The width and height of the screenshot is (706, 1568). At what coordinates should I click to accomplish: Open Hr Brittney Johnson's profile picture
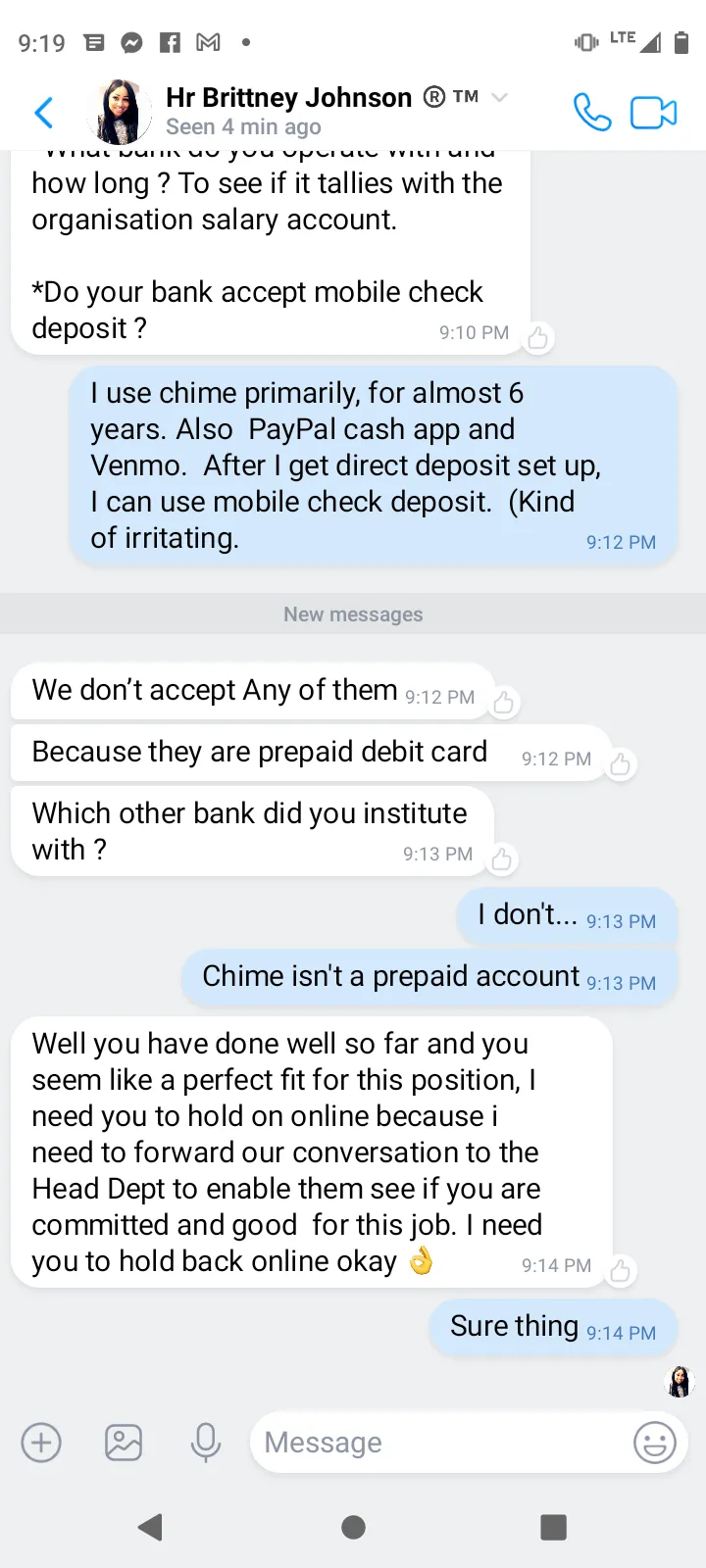tap(120, 112)
